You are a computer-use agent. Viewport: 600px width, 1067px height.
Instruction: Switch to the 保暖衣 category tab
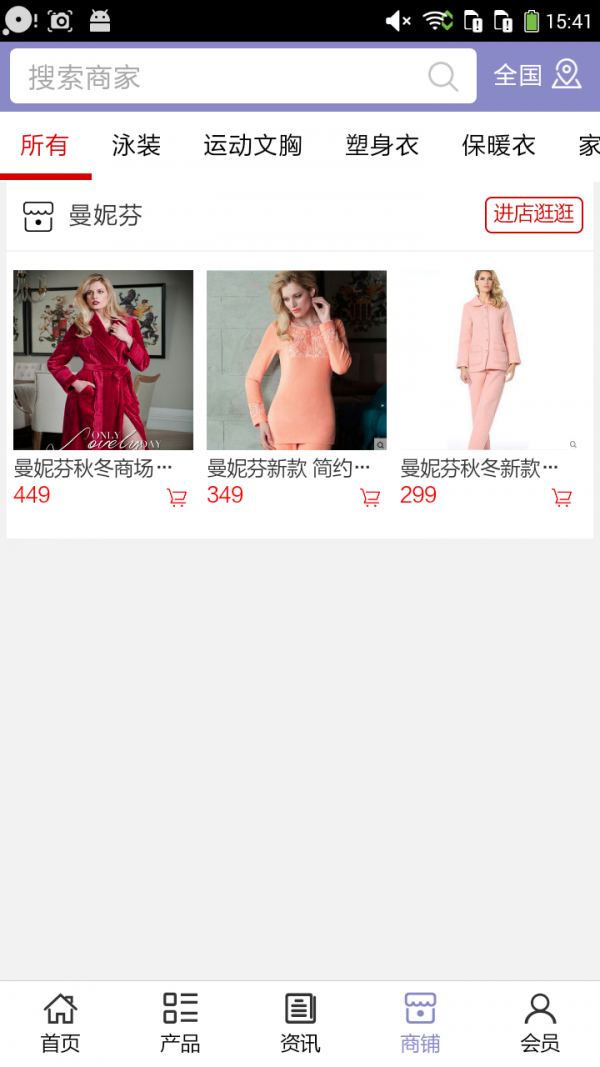point(498,145)
